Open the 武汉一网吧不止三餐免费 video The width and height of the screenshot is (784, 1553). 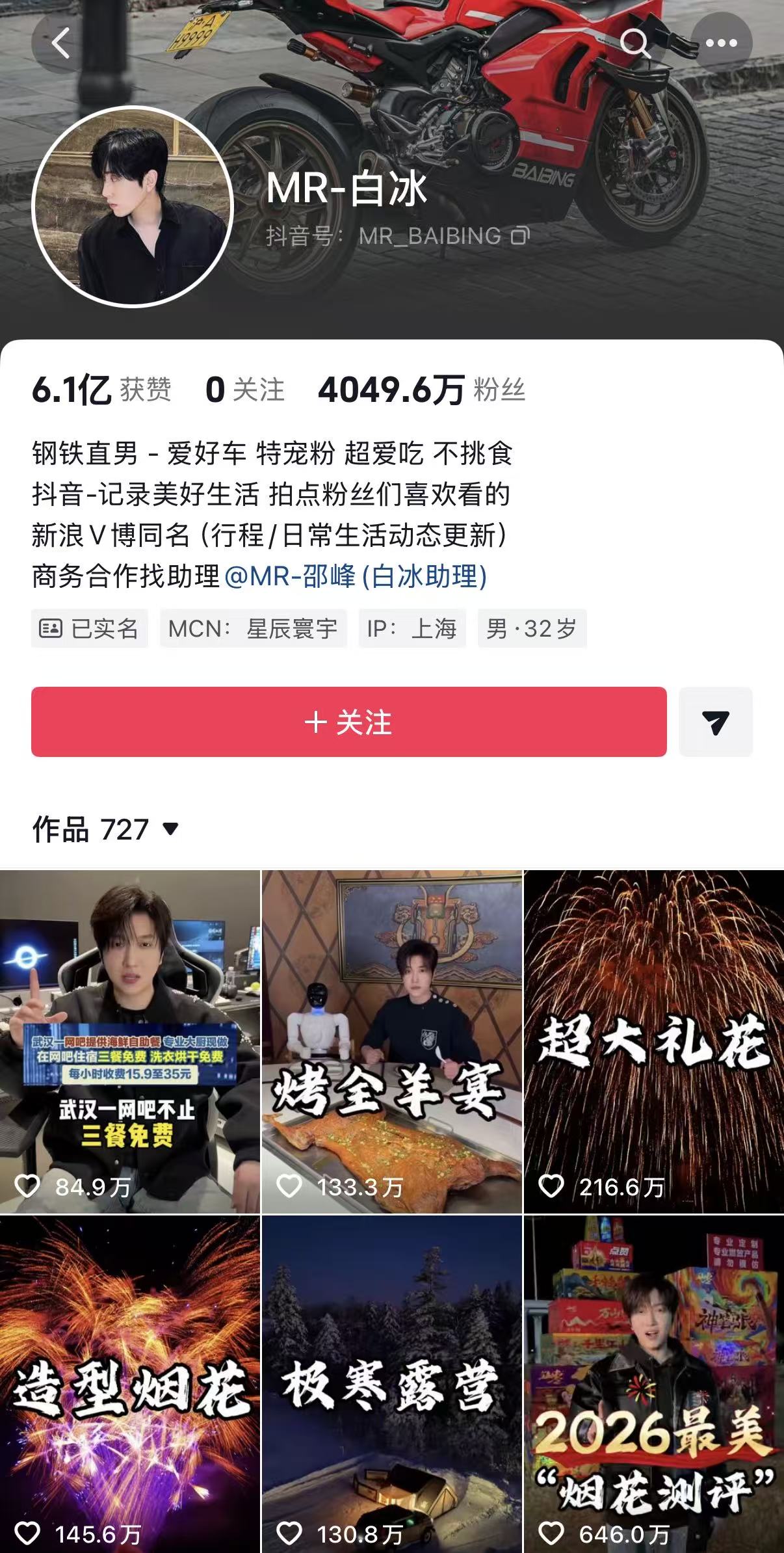129,1041
